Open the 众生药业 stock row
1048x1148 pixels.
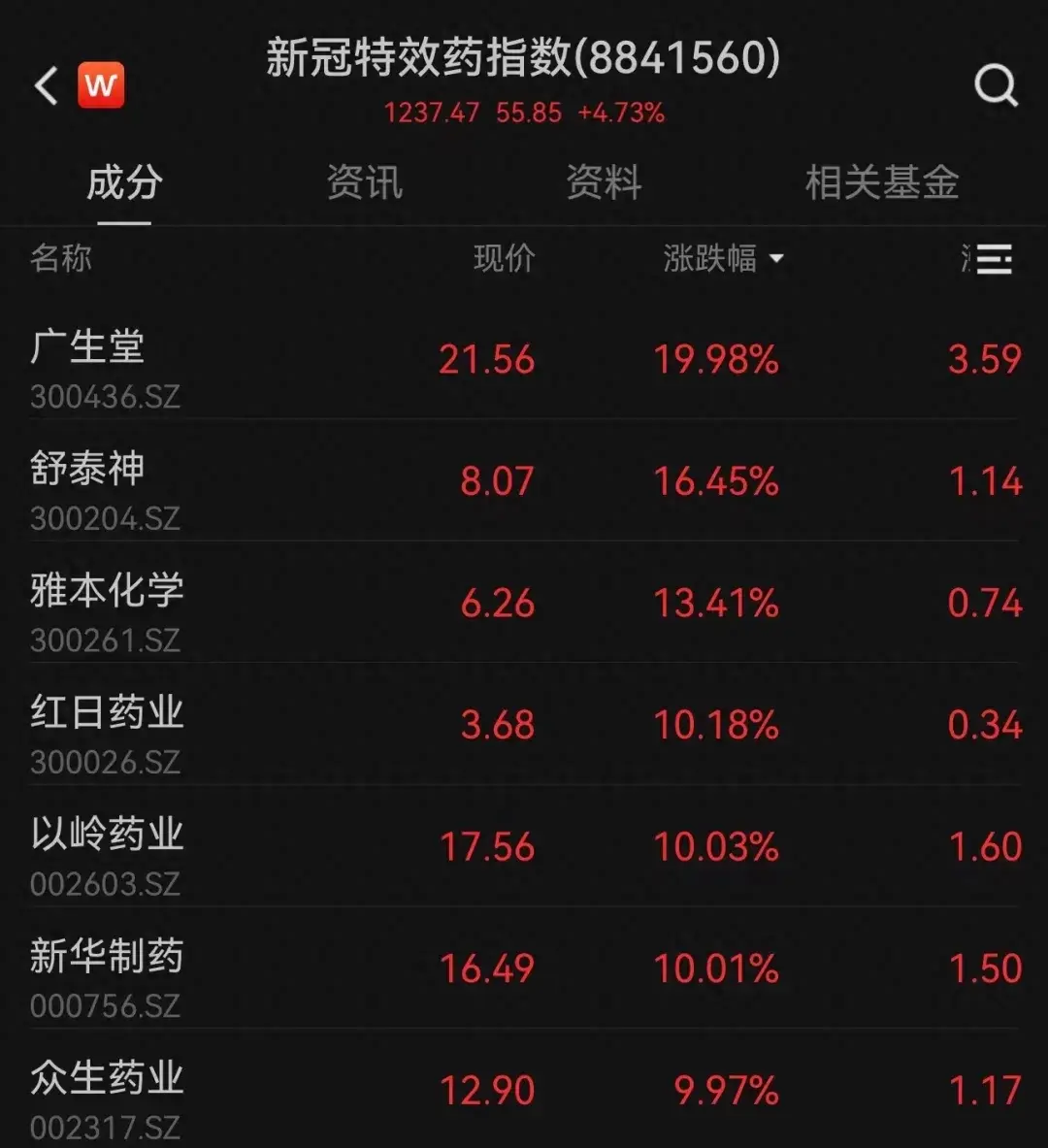524,1089
